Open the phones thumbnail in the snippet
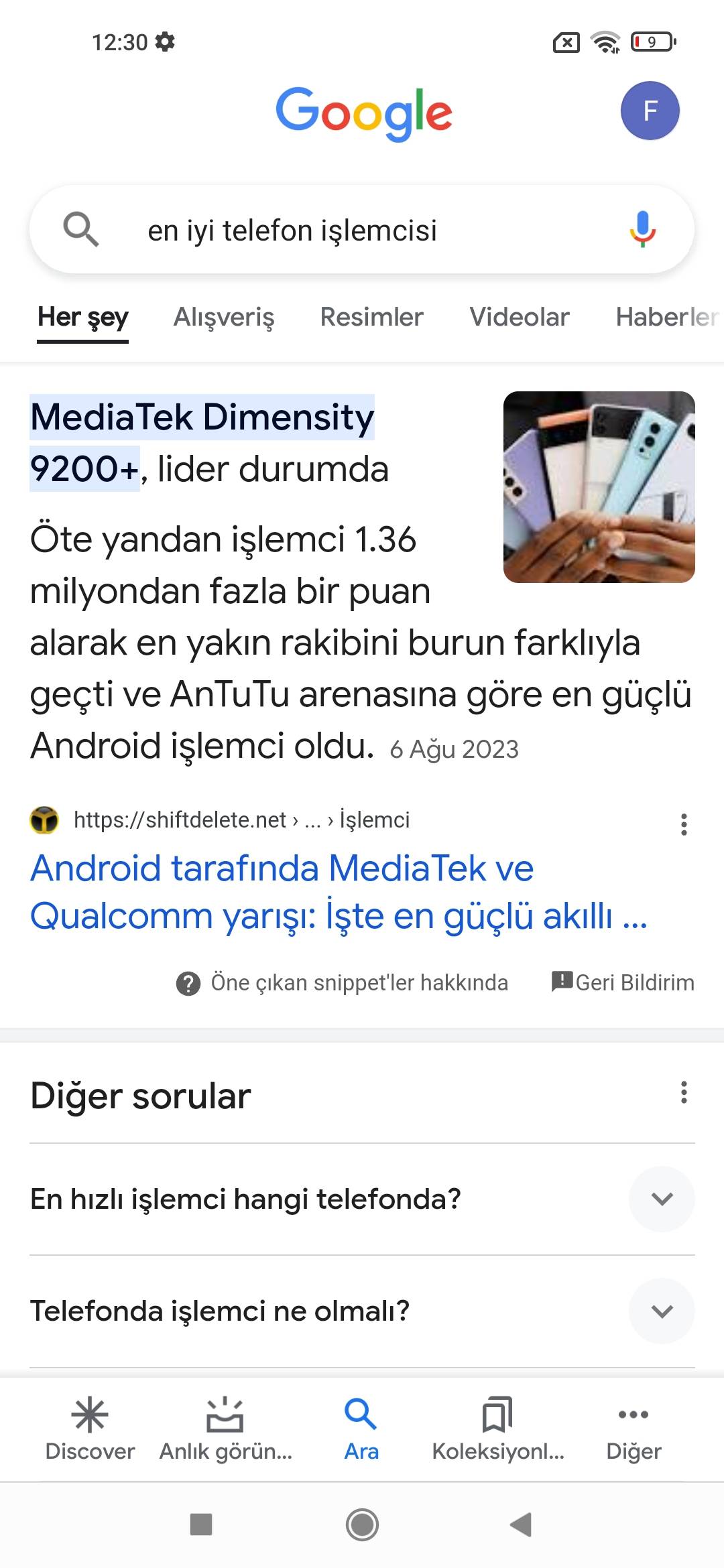 [x=599, y=487]
